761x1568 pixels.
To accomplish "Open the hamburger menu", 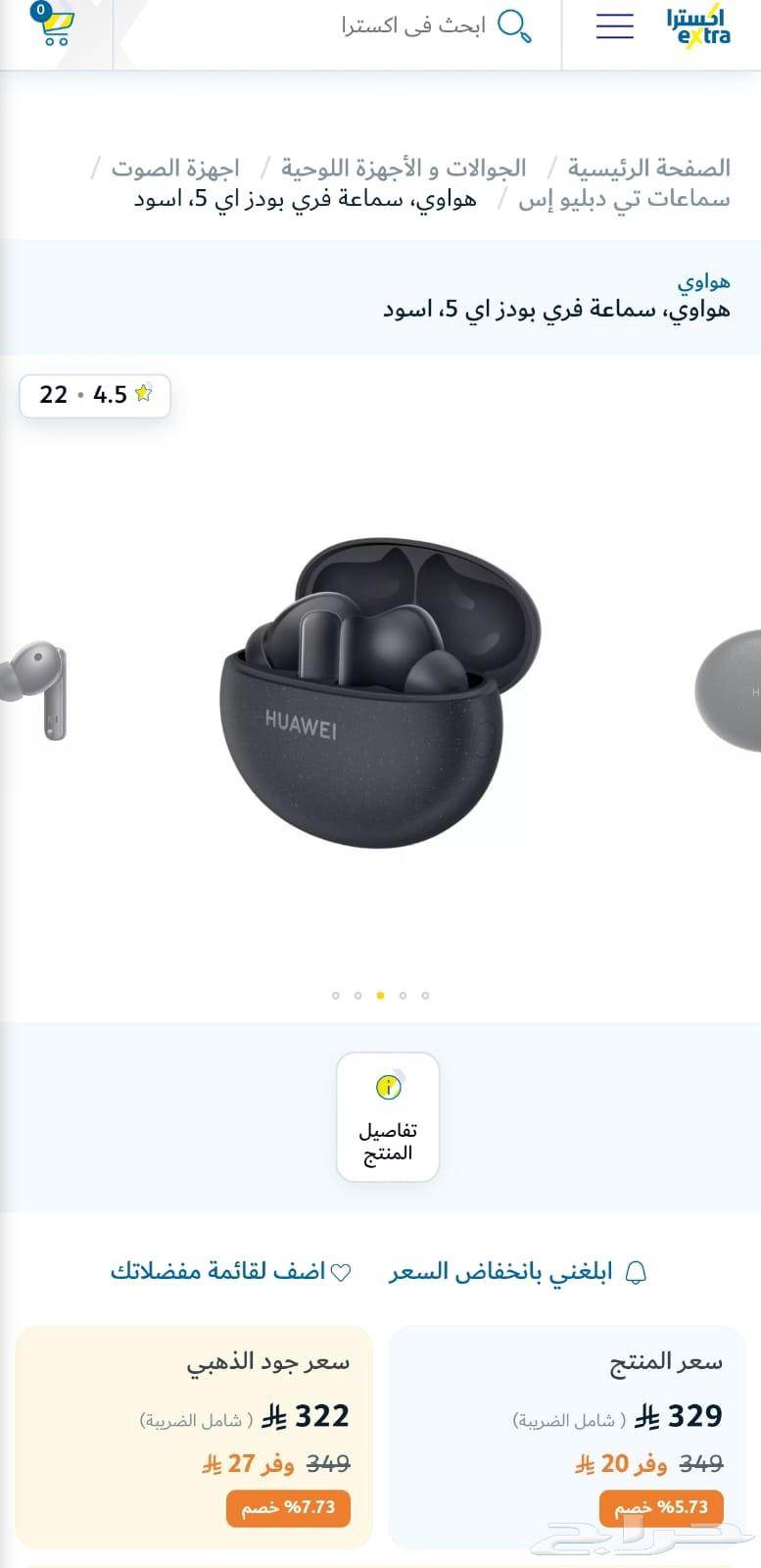I will tap(614, 26).
